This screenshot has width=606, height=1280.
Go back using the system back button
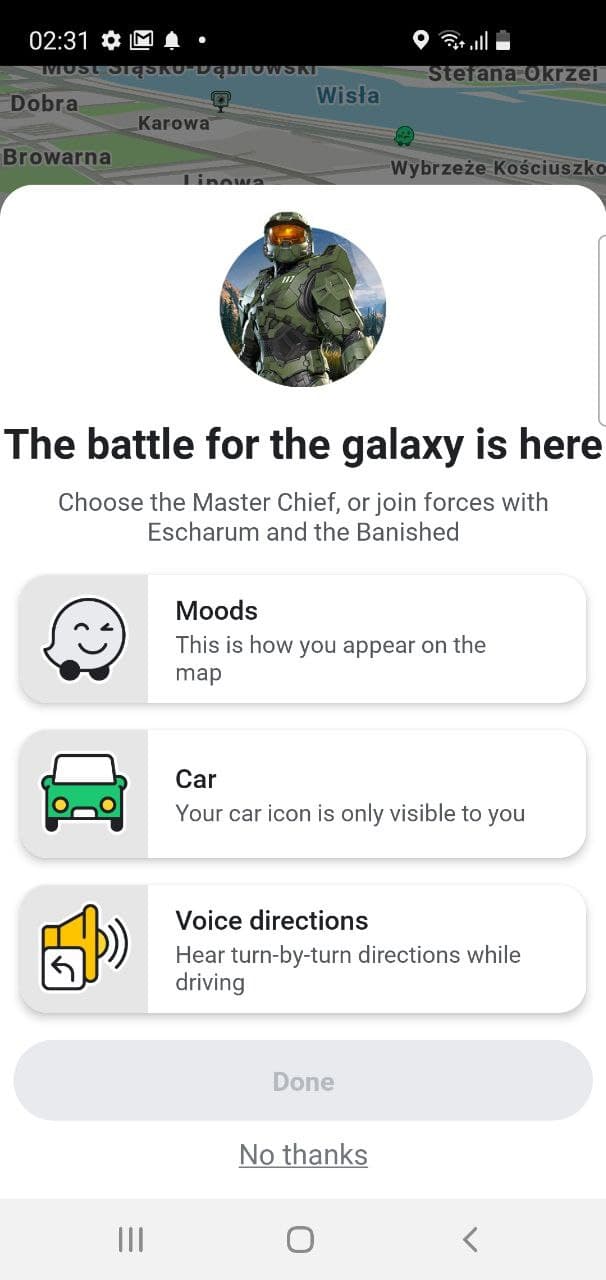tap(470, 1240)
